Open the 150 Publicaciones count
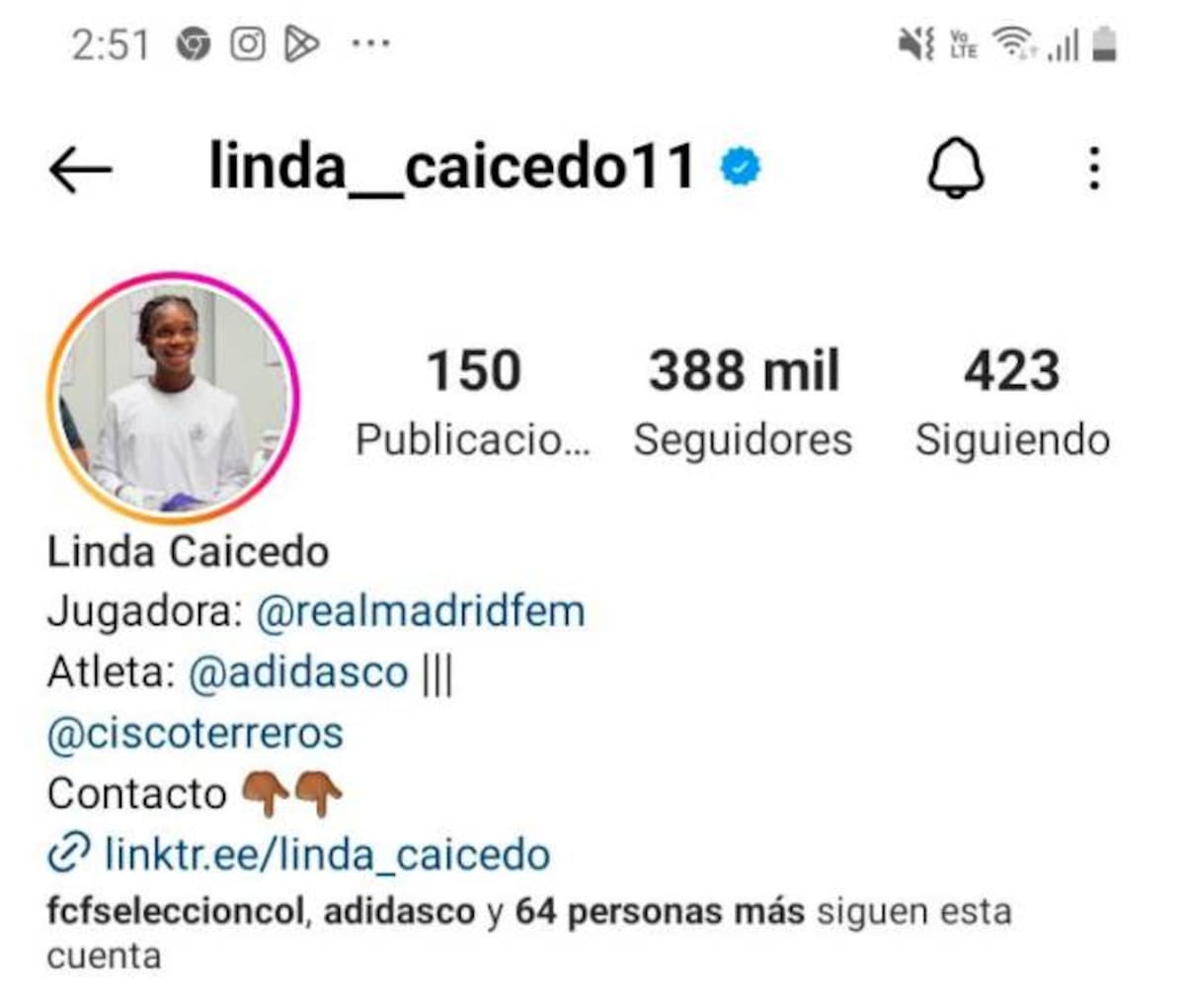The image size is (1185, 1008). (x=472, y=403)
